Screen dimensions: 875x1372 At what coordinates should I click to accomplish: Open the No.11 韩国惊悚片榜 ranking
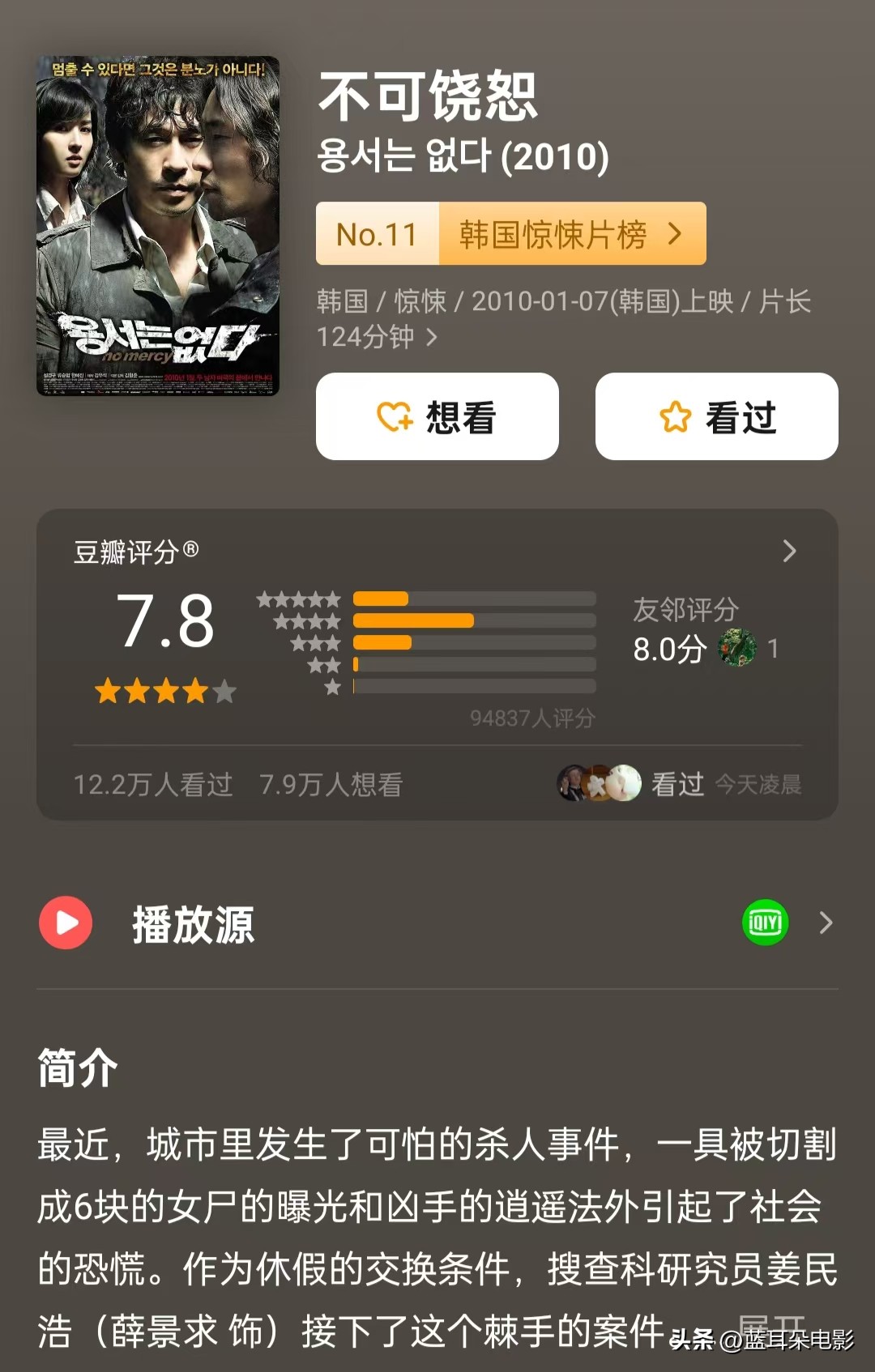[510, 234]
